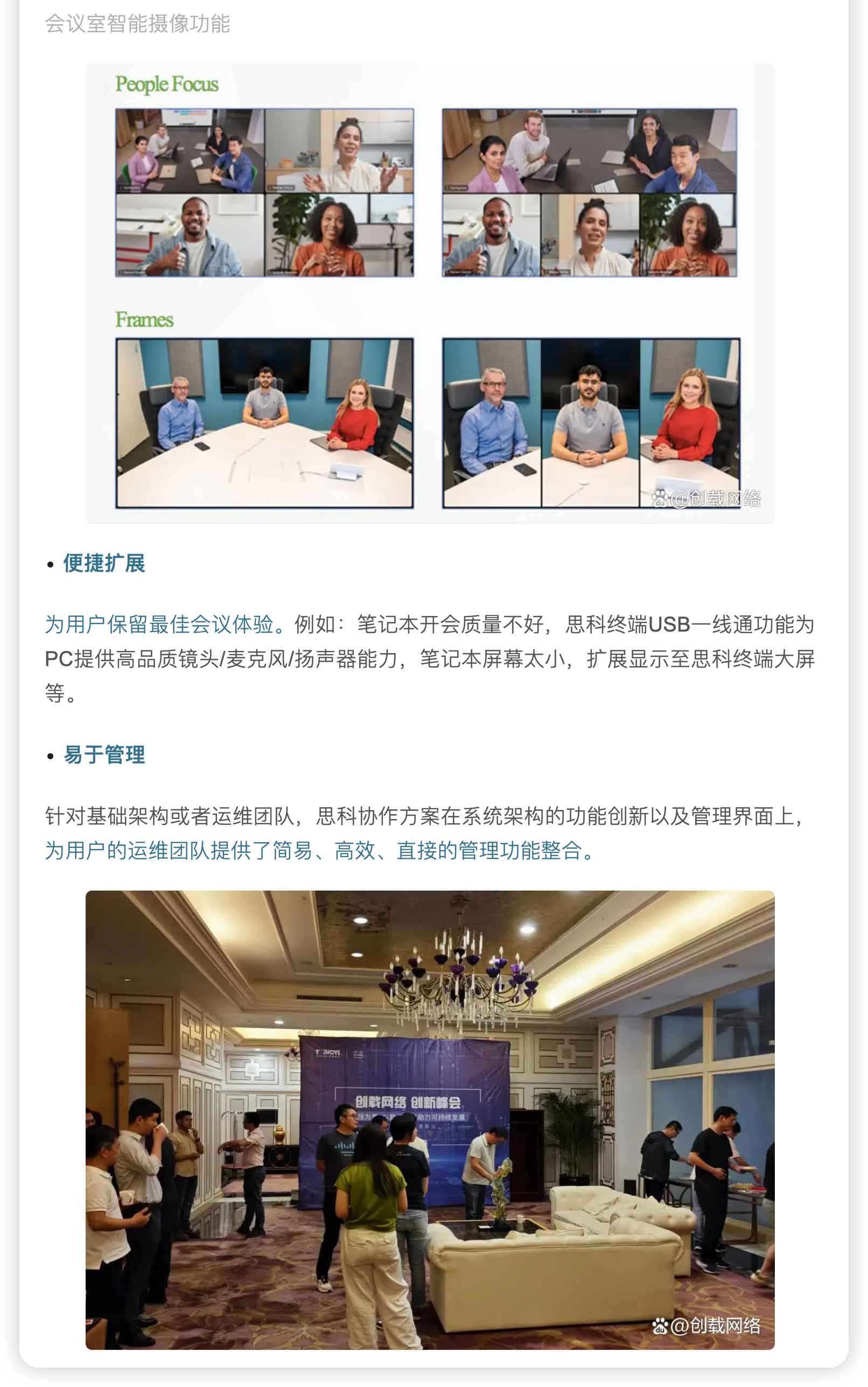View the innovation summit event photo
Screen dimensions: 868x1387
pos(429,1119)
